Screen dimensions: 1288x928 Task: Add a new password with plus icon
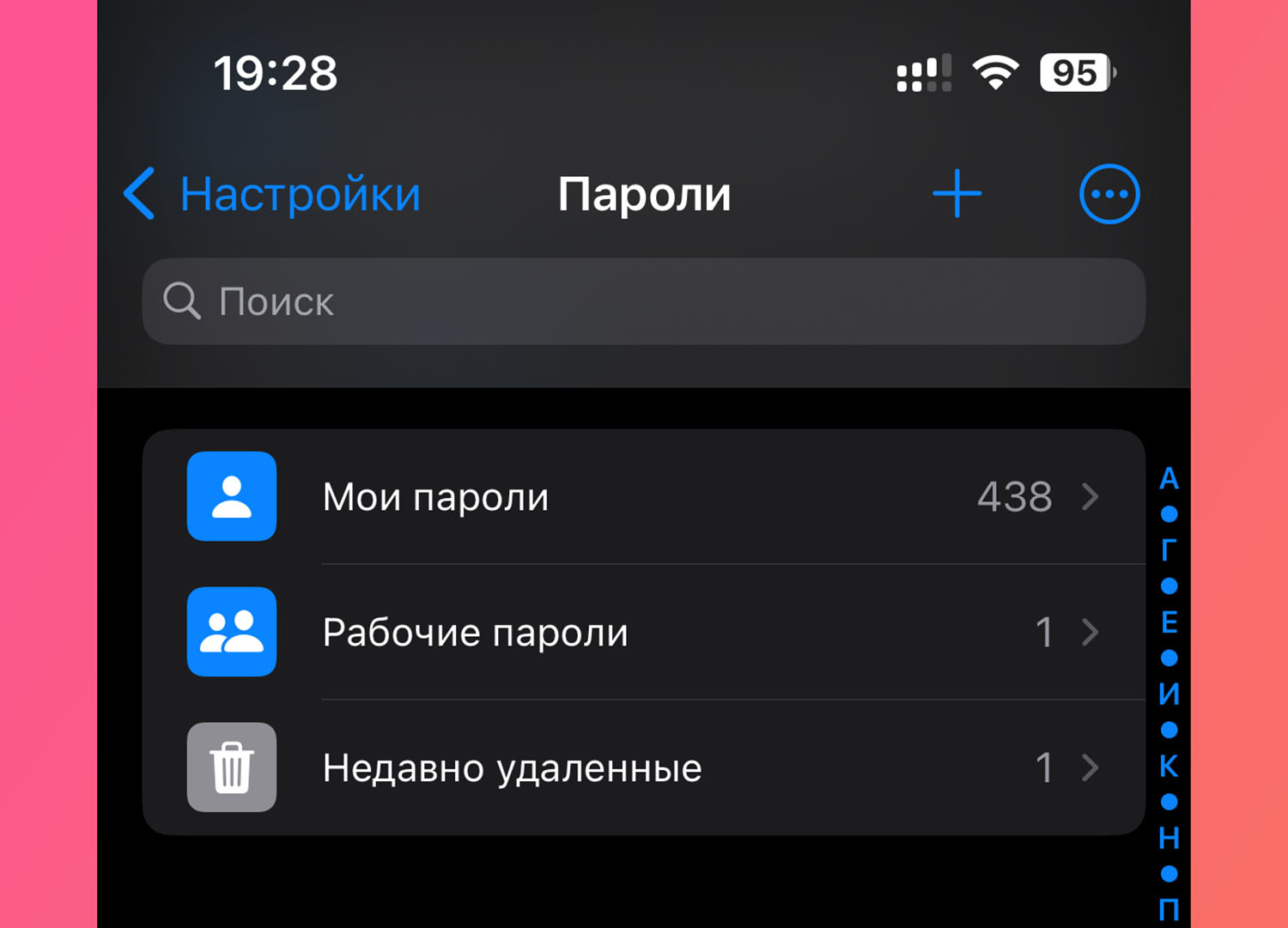pos(957,194)
